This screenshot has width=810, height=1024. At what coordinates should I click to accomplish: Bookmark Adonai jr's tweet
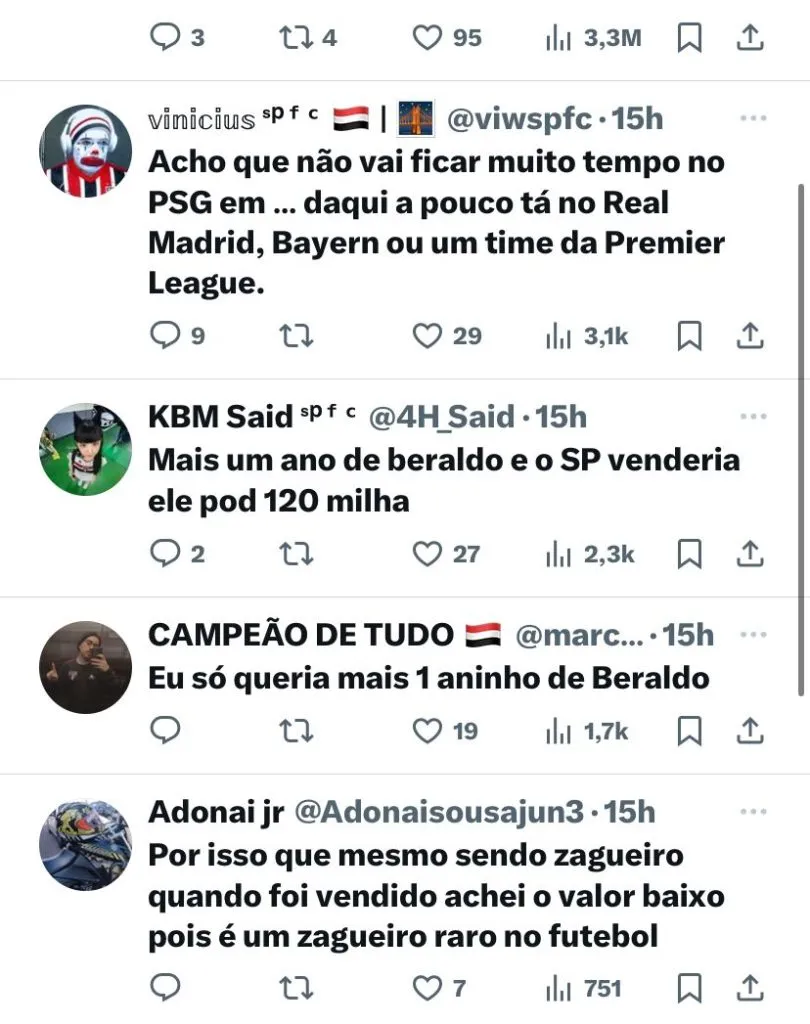[x=689, y=989]
